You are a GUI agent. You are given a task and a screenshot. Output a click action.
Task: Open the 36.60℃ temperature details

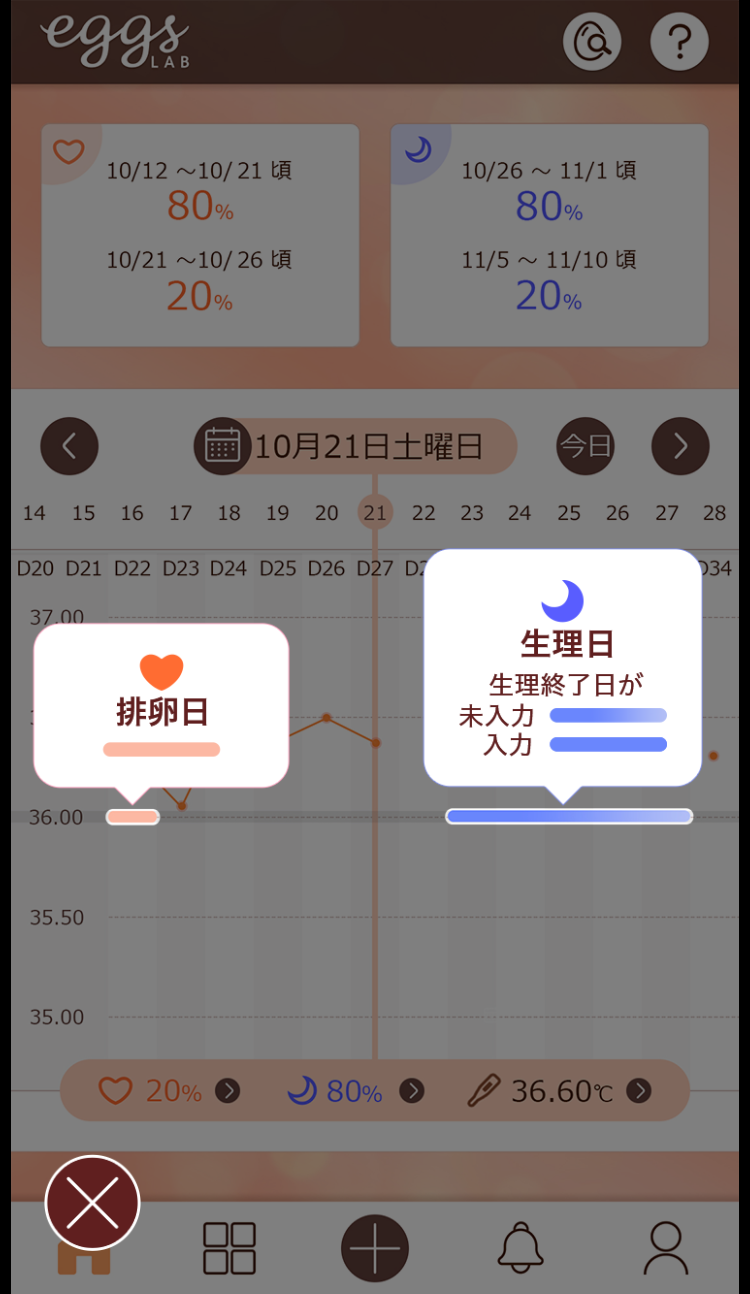(x=560, y=1091)
